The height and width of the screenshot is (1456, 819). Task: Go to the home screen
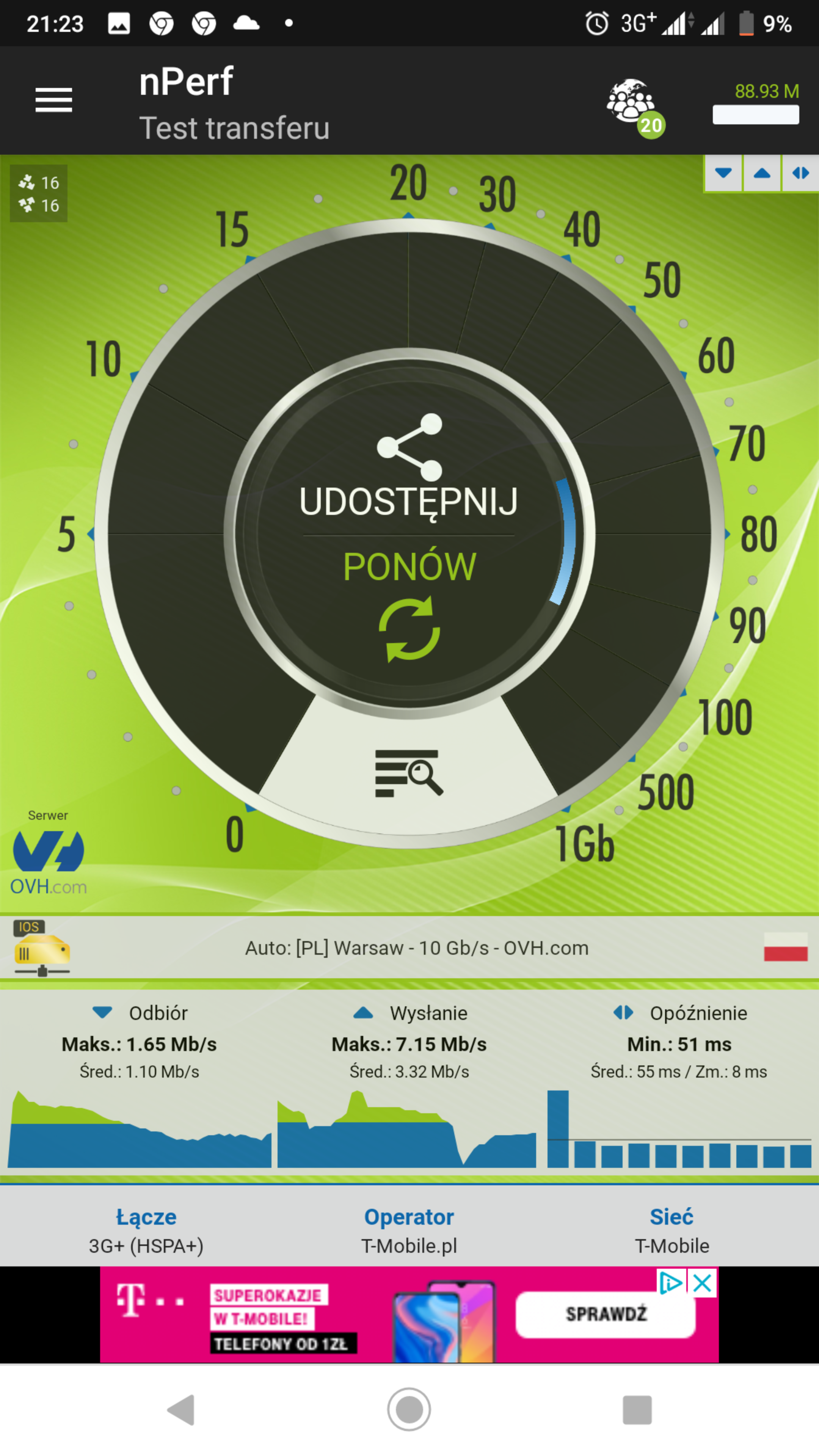(409, 1410)
